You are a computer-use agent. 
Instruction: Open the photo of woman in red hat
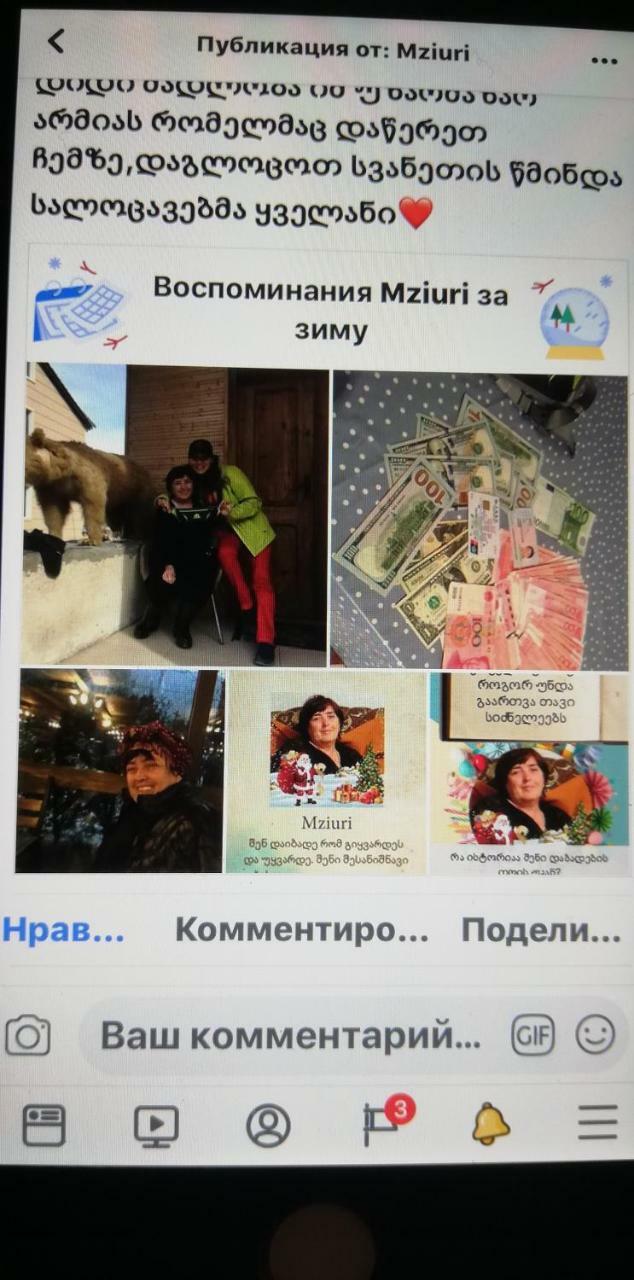(120, 771)
